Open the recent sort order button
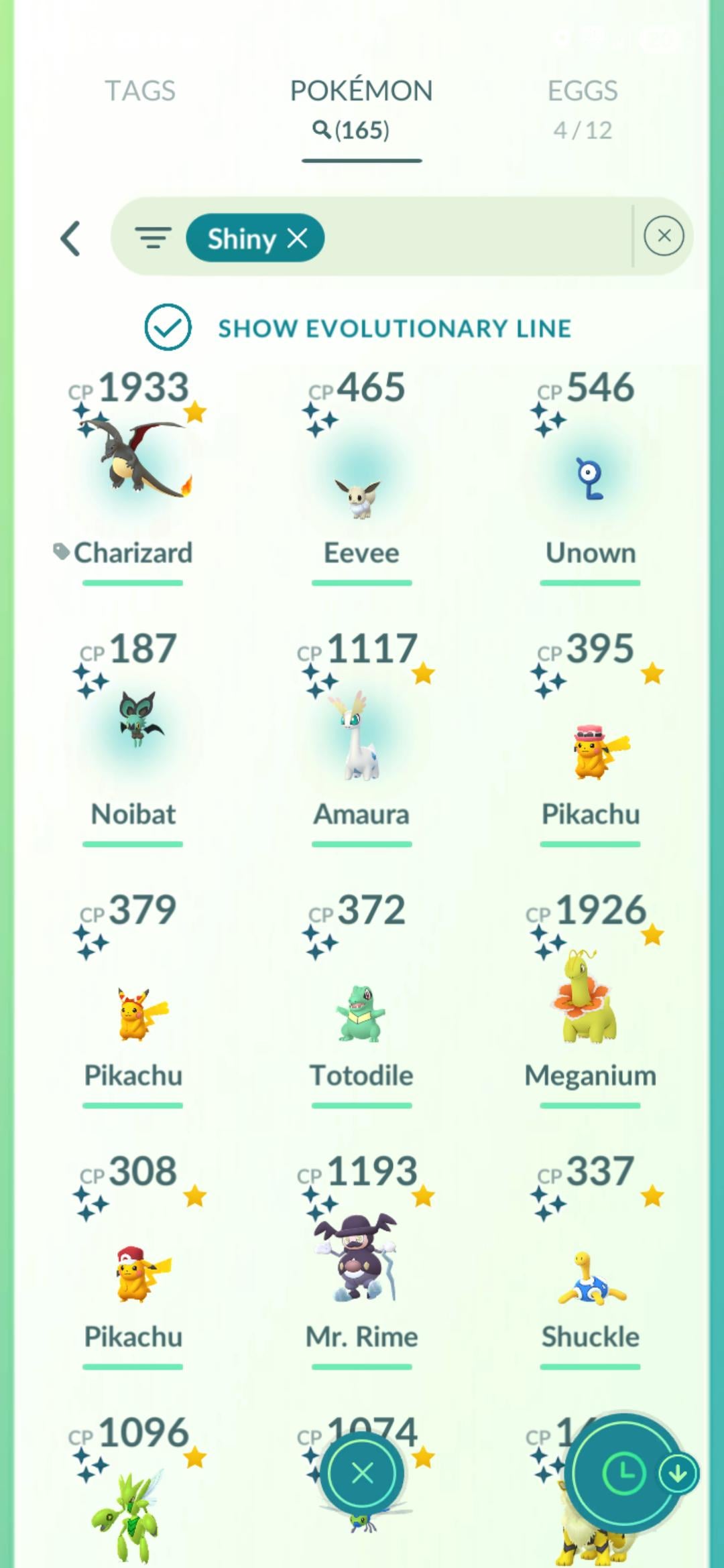This screenshot has height=1568, width=724. (x=623, y=1474)
